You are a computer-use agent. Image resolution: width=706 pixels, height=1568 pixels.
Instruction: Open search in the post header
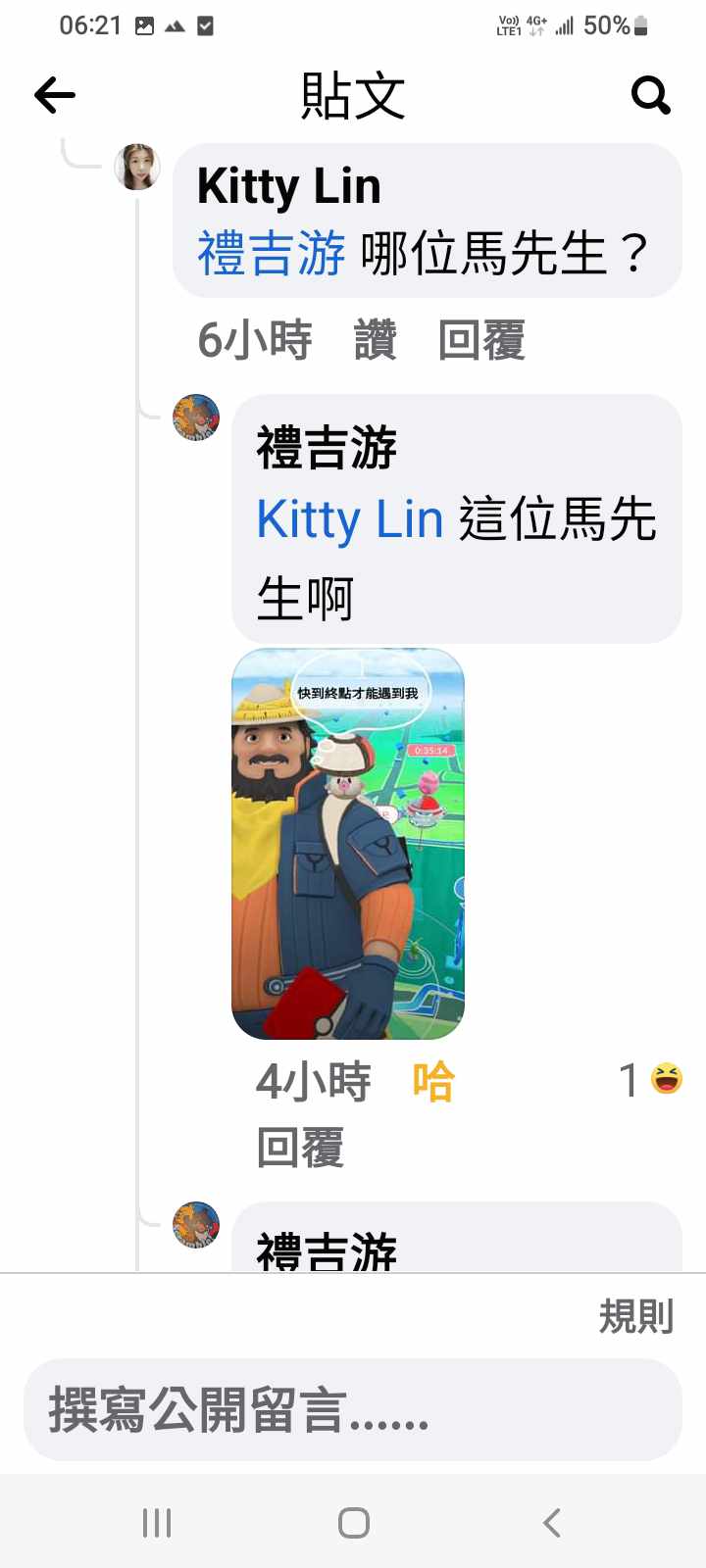coord(650,95)
